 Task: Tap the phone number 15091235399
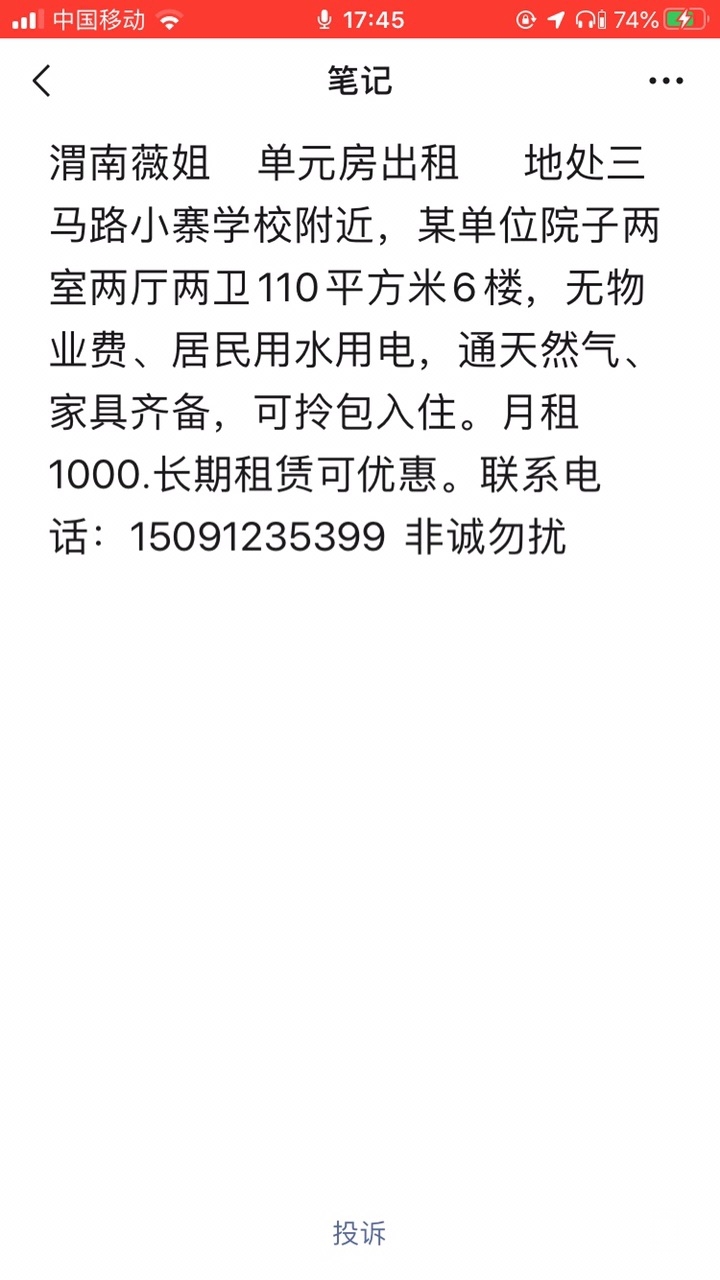pyautogui.click(x=260, y=538)
